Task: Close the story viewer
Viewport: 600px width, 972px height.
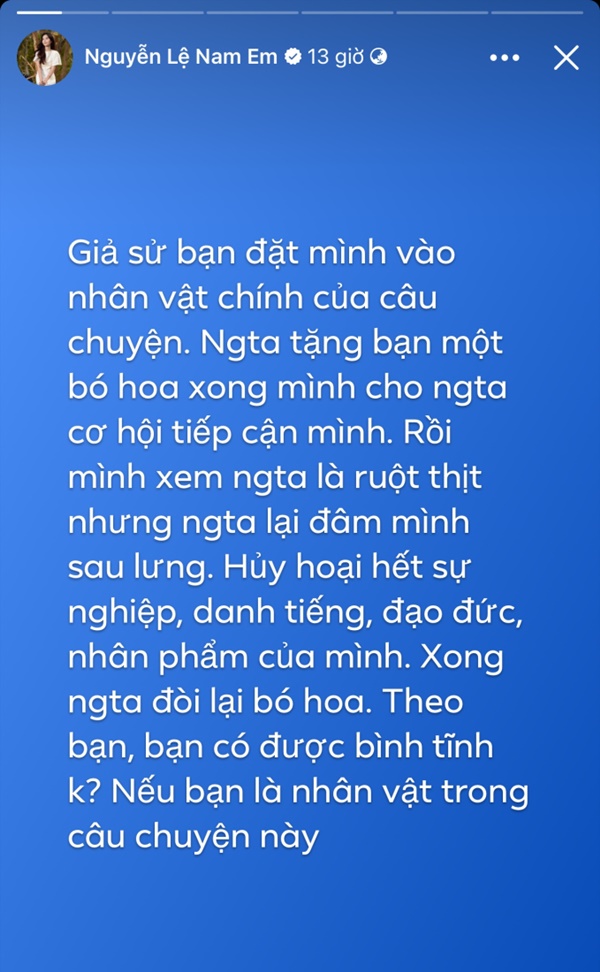Action: (x=566, y=58)
